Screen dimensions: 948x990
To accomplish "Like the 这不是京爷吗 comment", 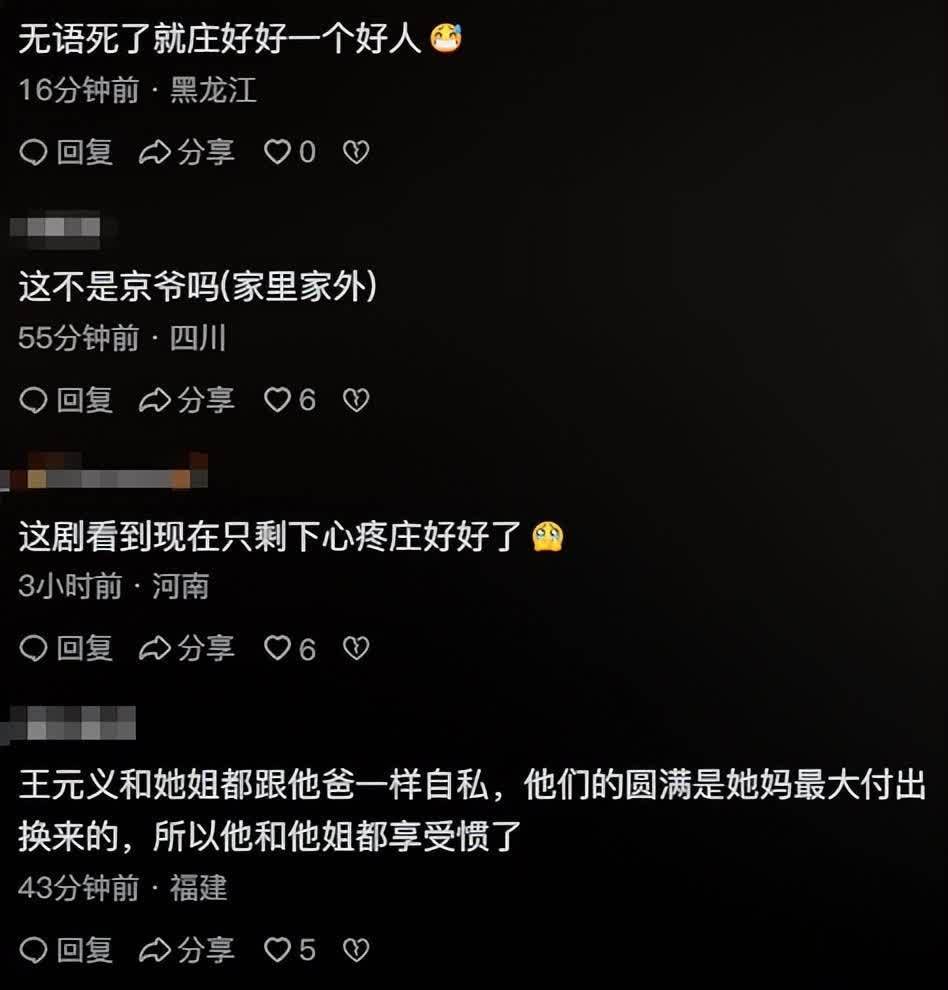I will 277,401.
